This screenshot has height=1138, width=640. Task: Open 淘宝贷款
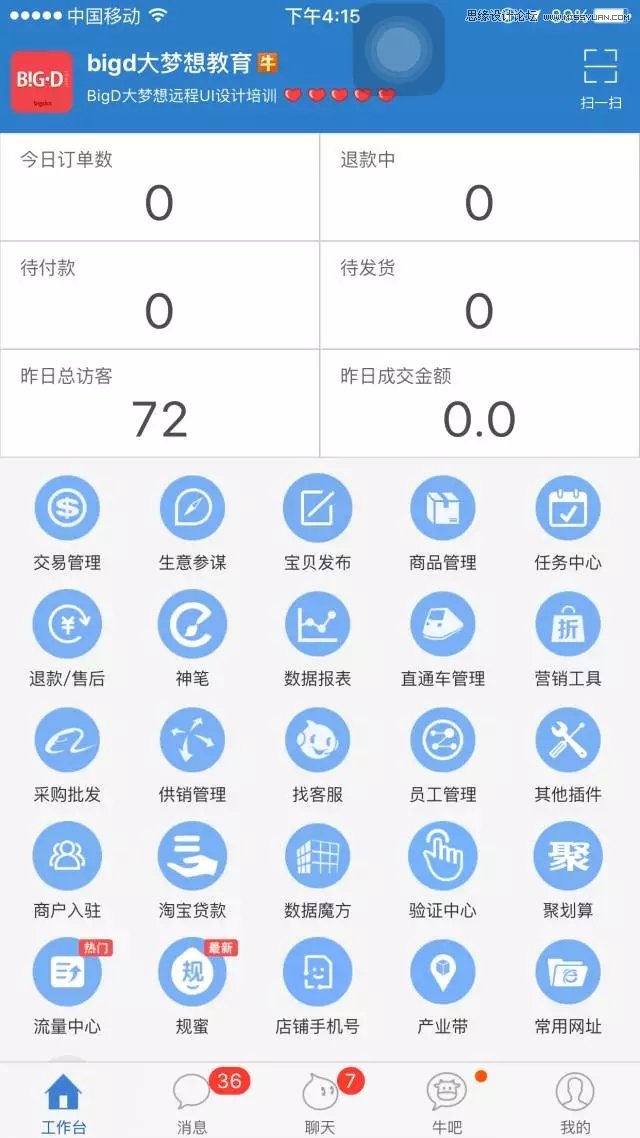pyautogui.click(x=192, y=869)
